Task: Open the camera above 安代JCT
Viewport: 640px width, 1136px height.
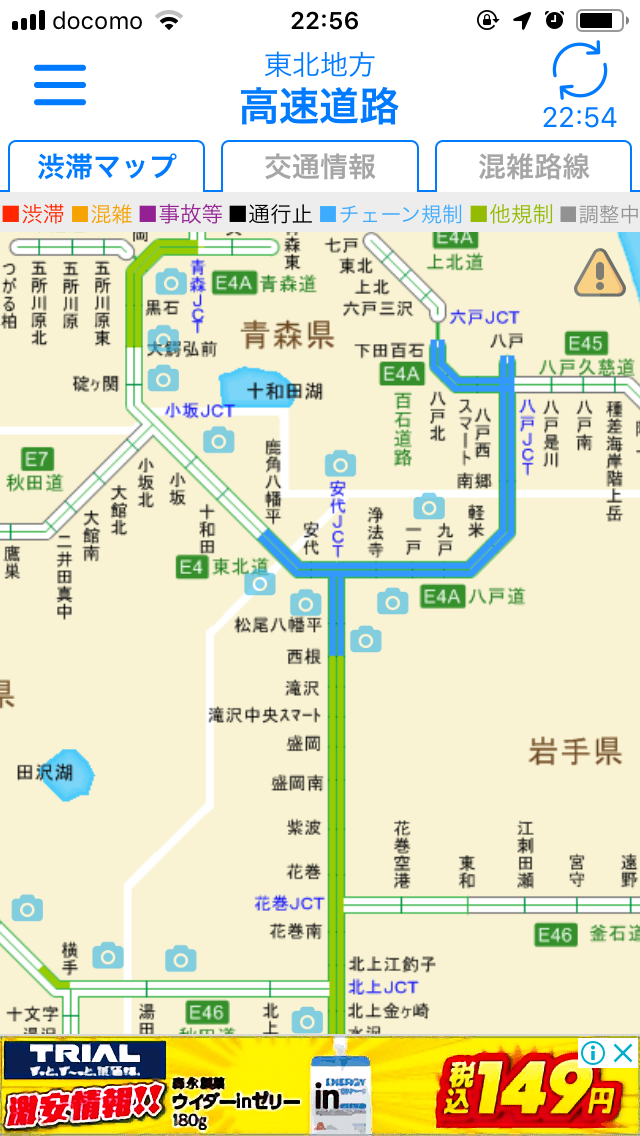Action: pos(340,463)
